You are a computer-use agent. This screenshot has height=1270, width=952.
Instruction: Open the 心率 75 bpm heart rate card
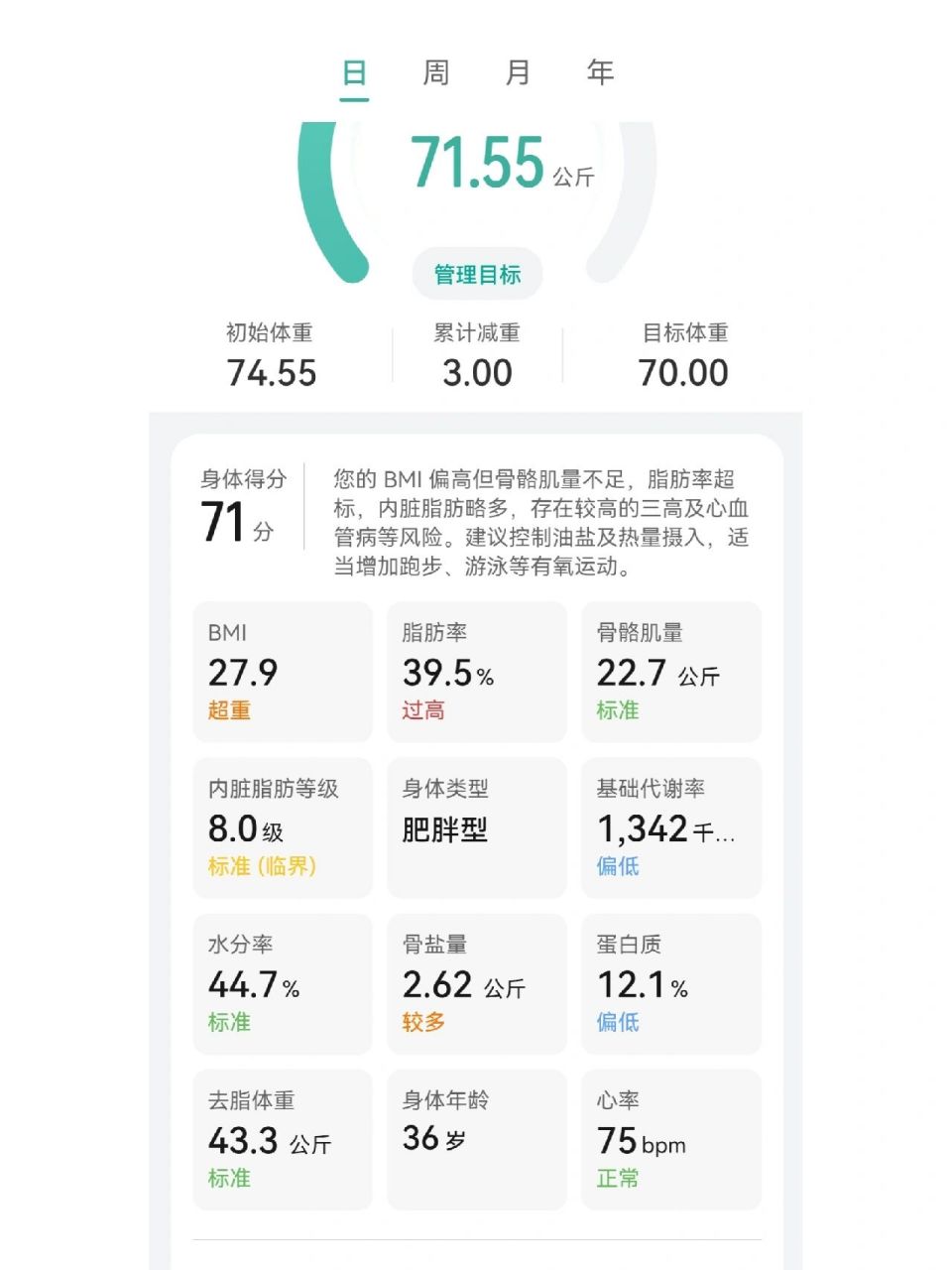click(671, 1139)
